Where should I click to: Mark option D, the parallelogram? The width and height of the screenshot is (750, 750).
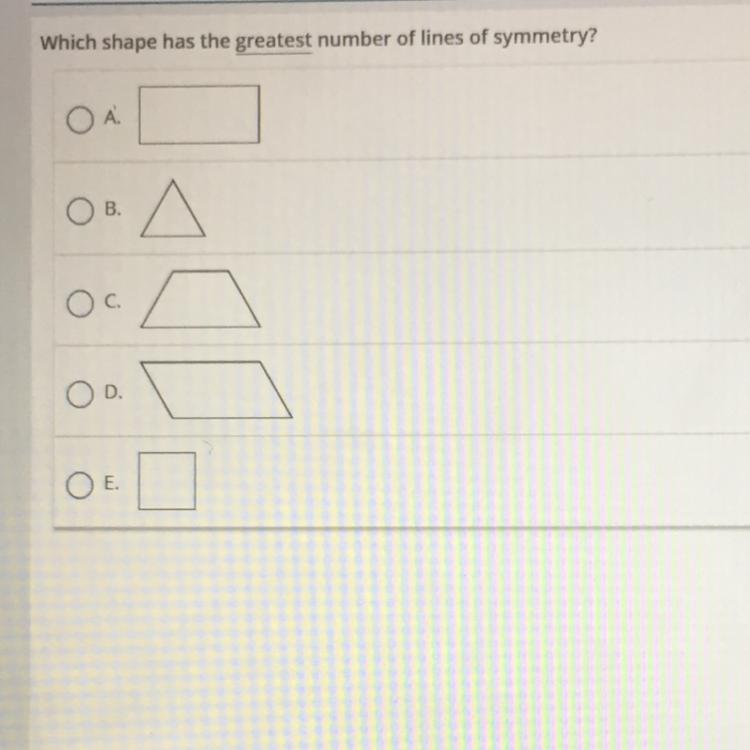click(80, 395)
